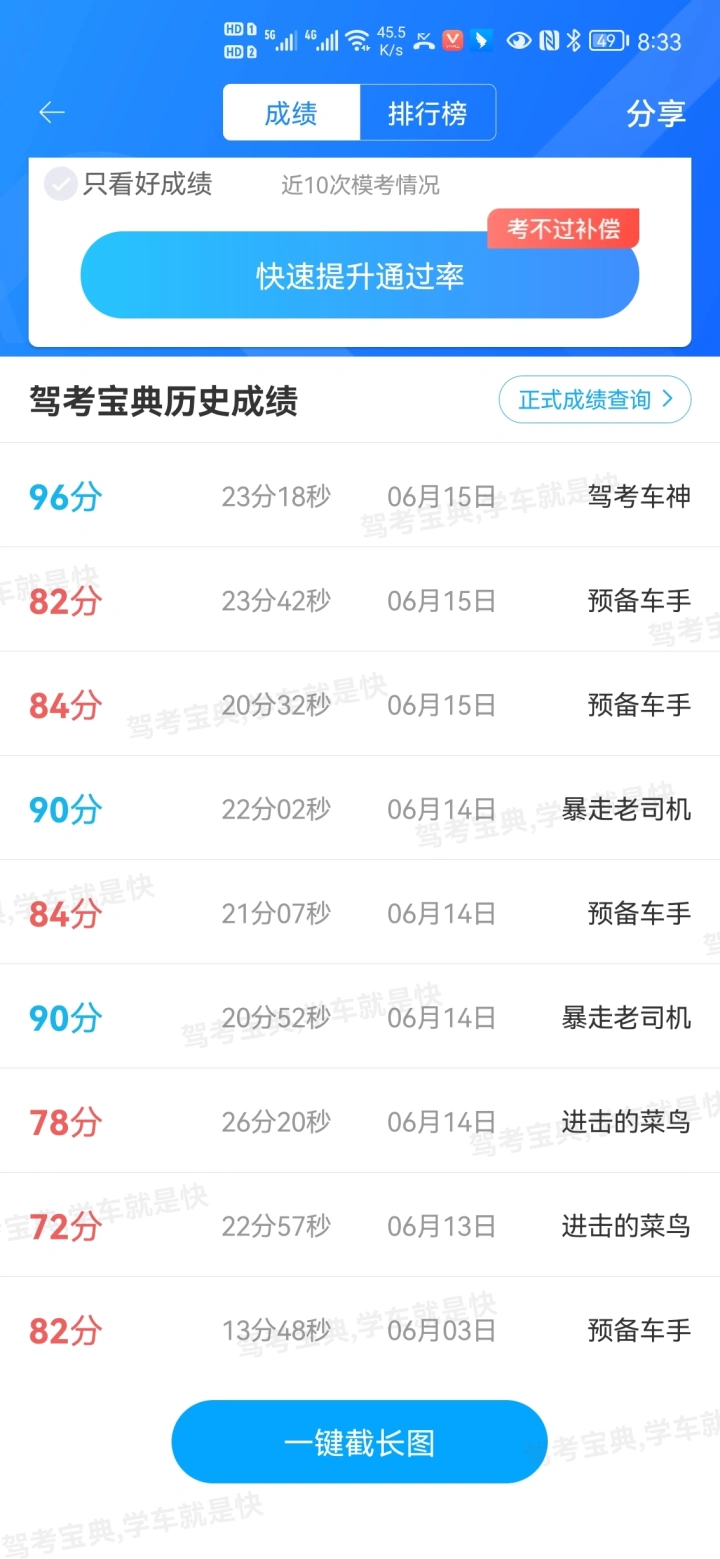The height and width of the screenshot is (1559, 720).
Task: Open the 84分 record with 21分07秒
Action: (x=360, y=912)
